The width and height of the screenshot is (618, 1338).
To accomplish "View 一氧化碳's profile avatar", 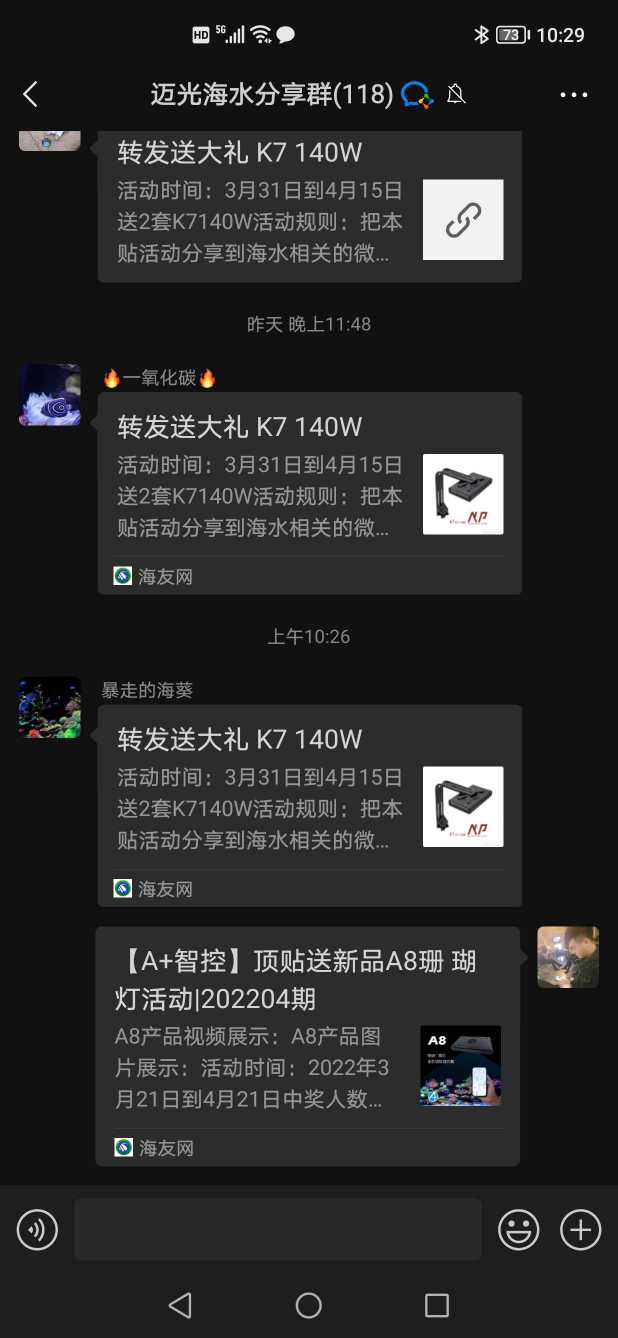I will pos(50,395).
